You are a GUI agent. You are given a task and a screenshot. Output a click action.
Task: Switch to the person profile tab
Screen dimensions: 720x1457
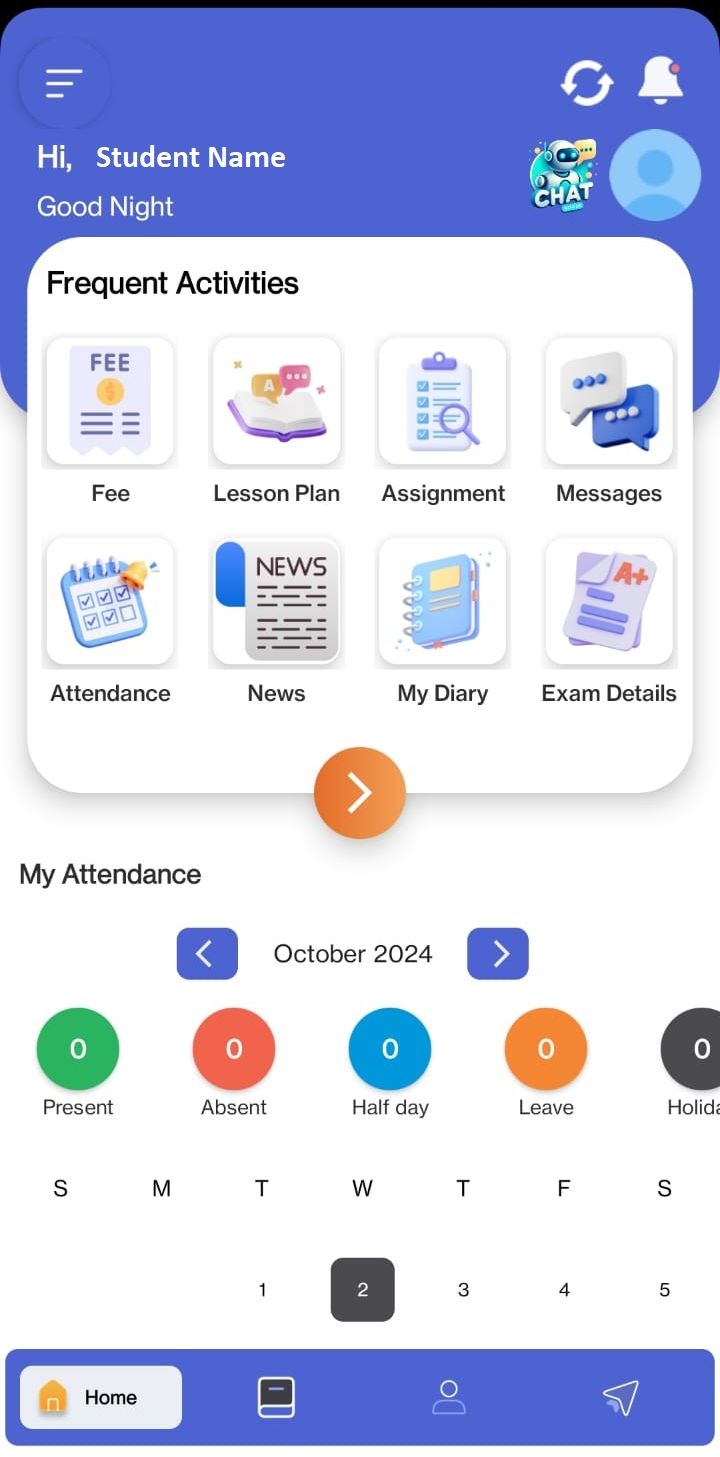coord(449,1397)
